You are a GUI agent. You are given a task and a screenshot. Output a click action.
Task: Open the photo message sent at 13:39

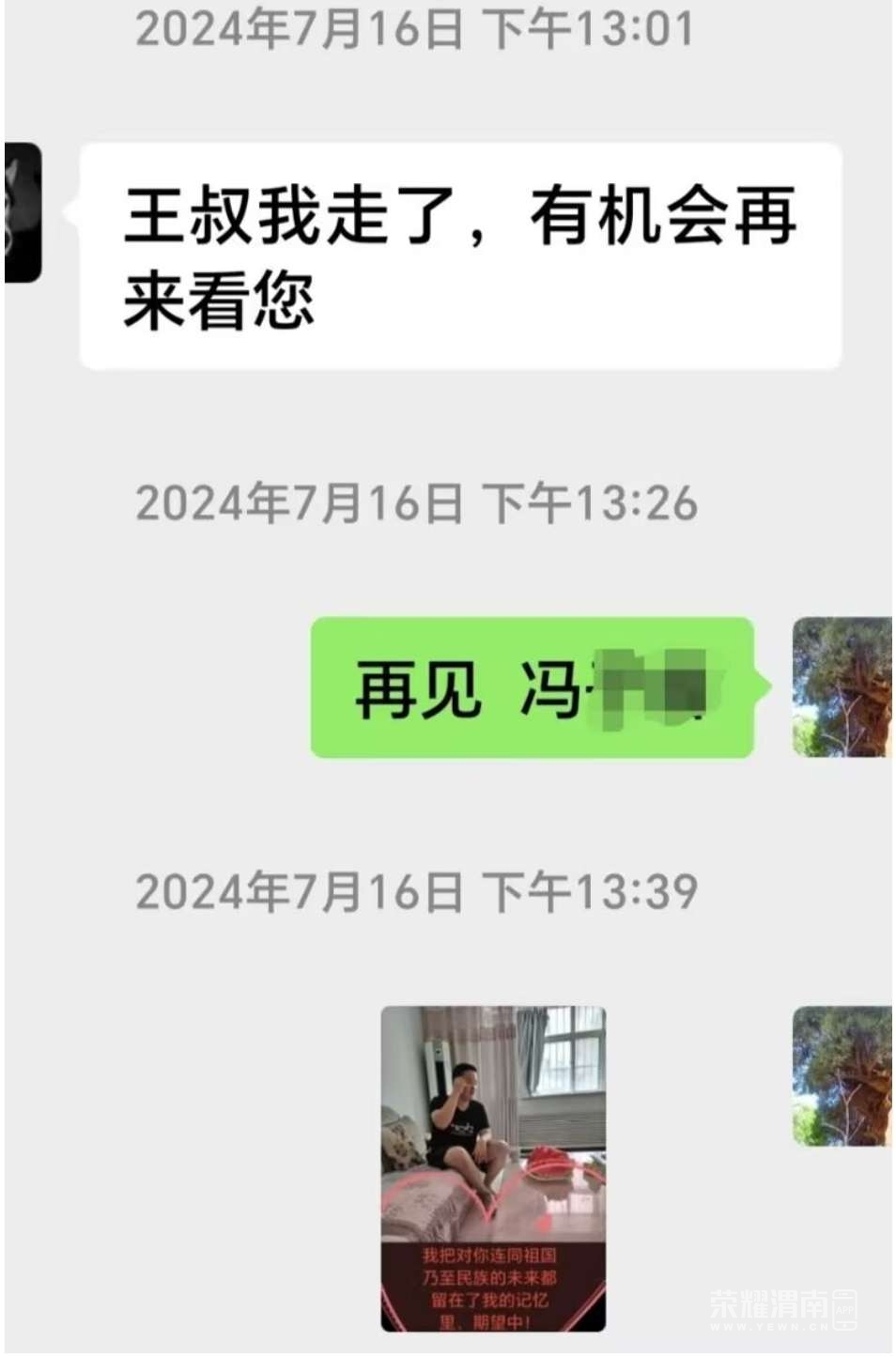[493, 1167]
